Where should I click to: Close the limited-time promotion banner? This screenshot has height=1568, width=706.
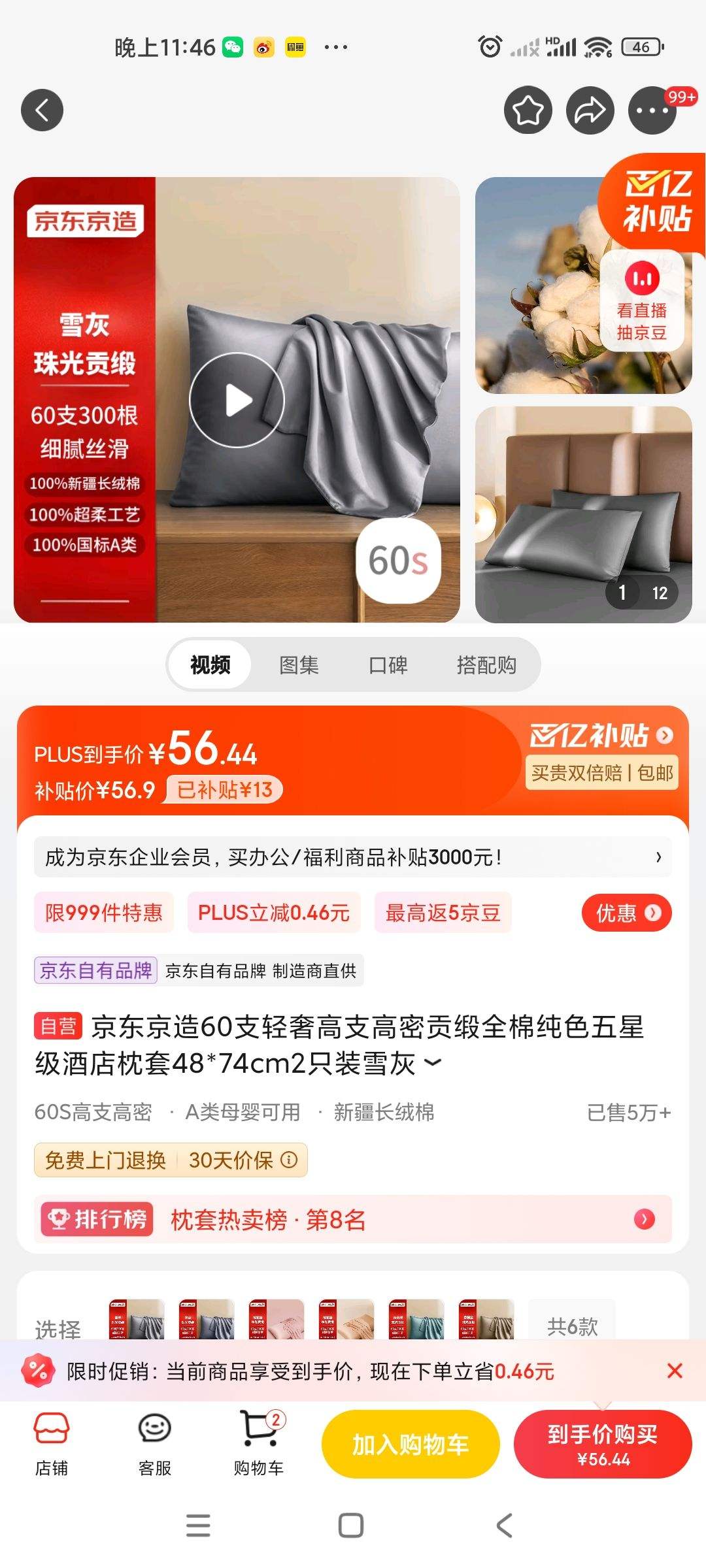673,1372
